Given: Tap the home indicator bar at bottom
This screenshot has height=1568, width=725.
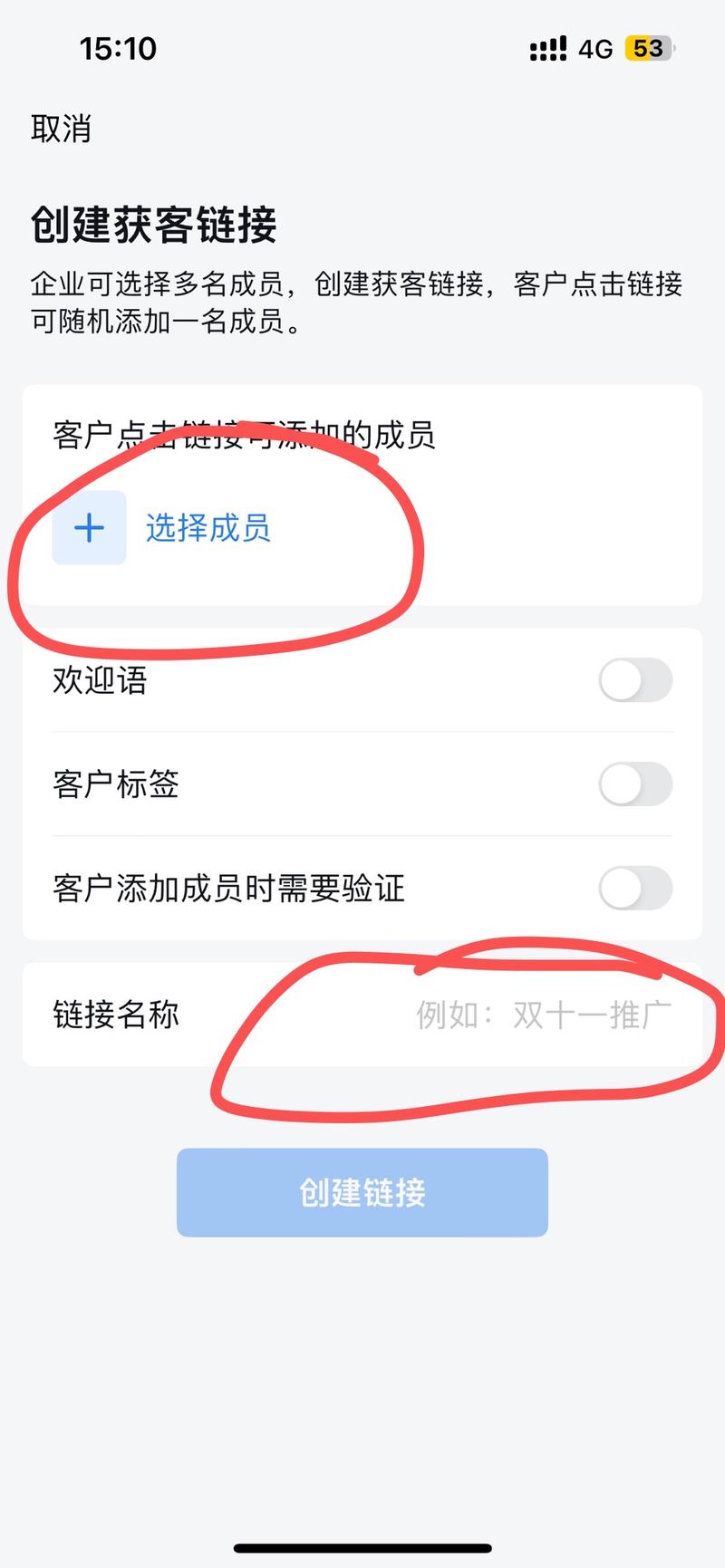Looking at the screenshot, I should pos(362,1545).
